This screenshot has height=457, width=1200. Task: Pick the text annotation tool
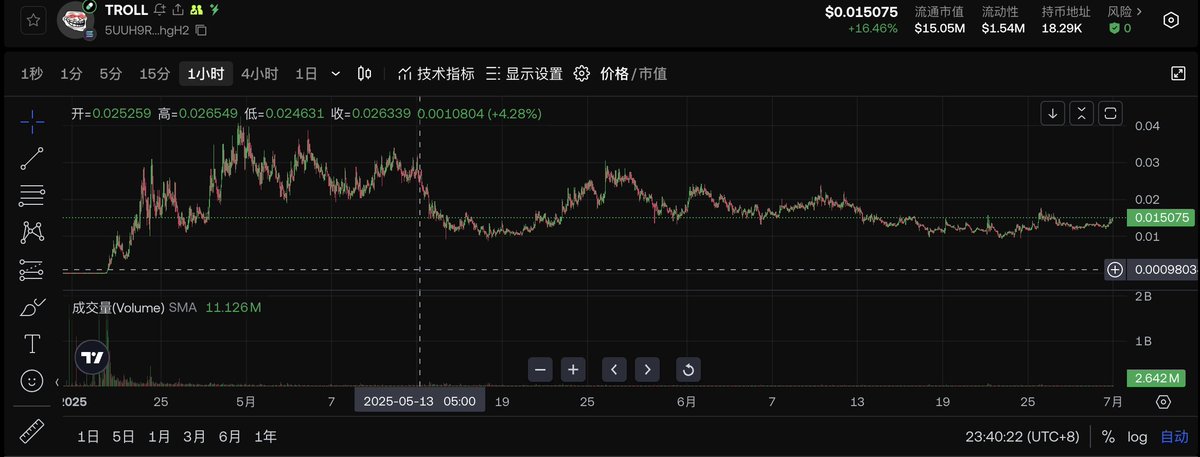tap(32, 344)
